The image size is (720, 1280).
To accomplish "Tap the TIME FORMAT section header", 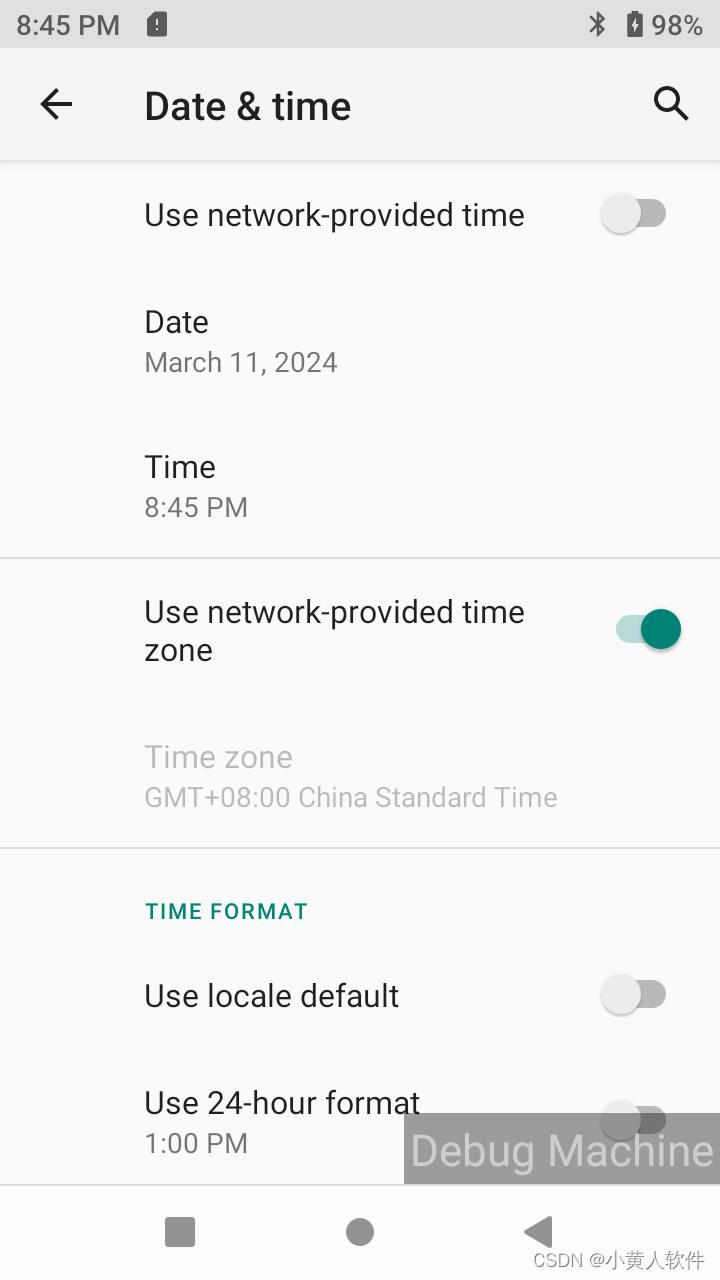I will point(226,911).
